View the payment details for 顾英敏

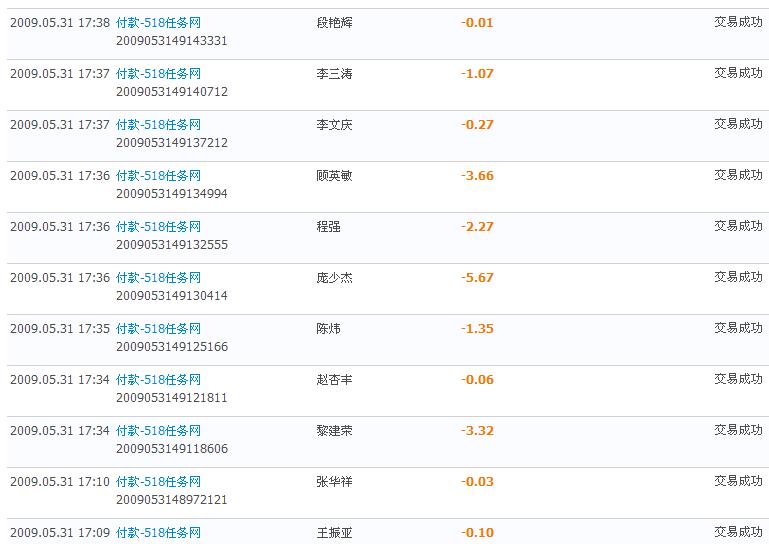point(158,175)
